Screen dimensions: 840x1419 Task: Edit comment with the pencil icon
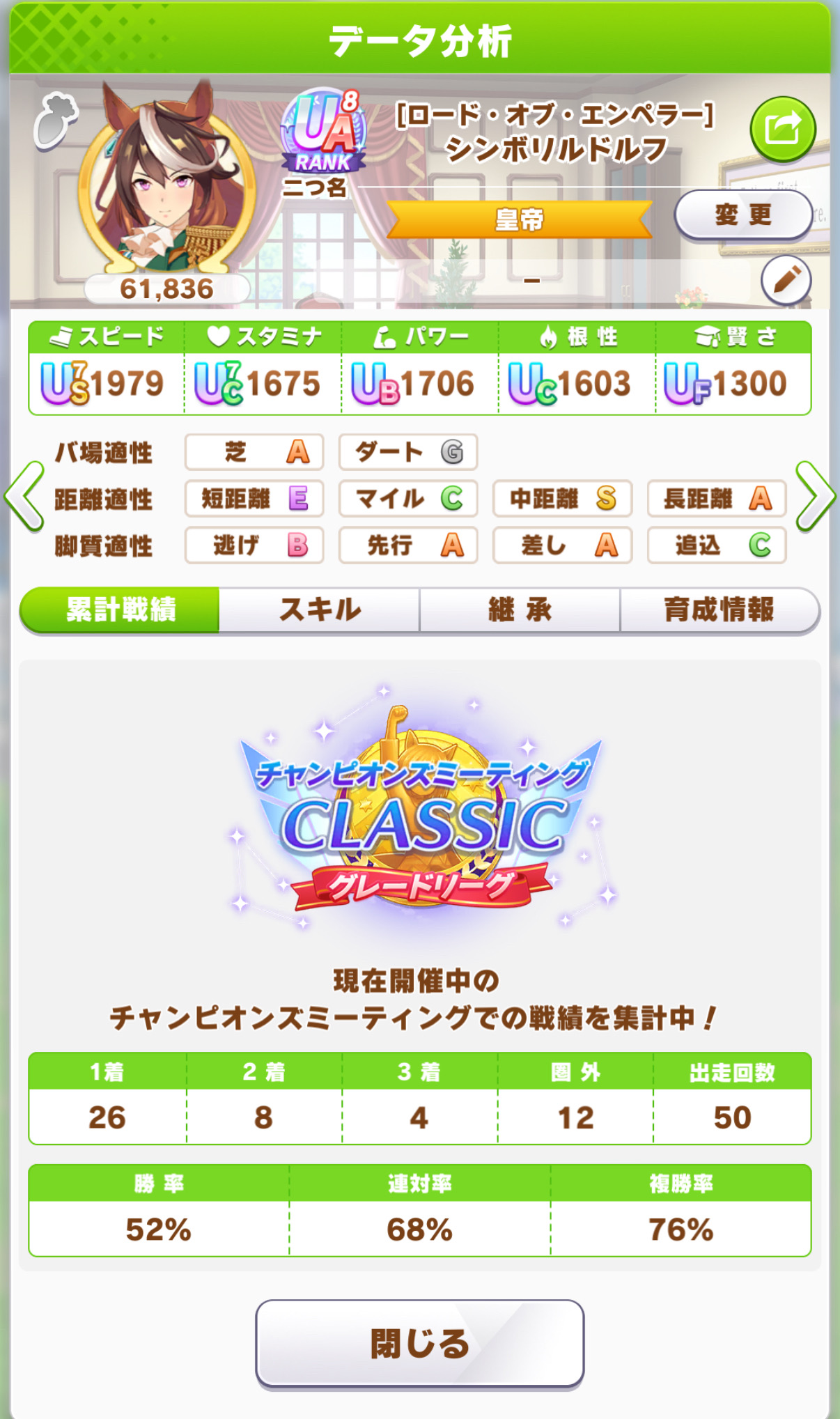786,280
